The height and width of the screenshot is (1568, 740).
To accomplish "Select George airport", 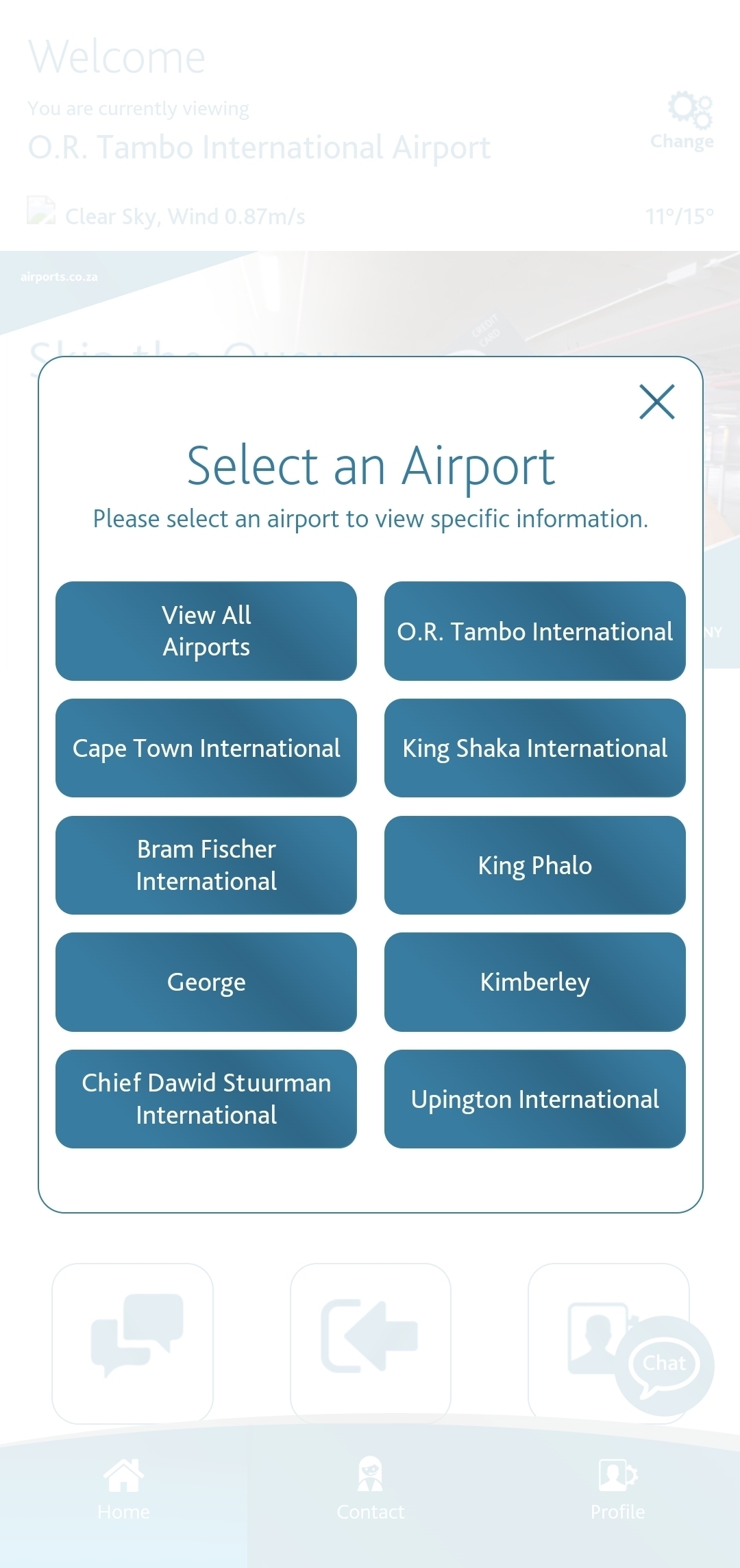I will point(206,982).
